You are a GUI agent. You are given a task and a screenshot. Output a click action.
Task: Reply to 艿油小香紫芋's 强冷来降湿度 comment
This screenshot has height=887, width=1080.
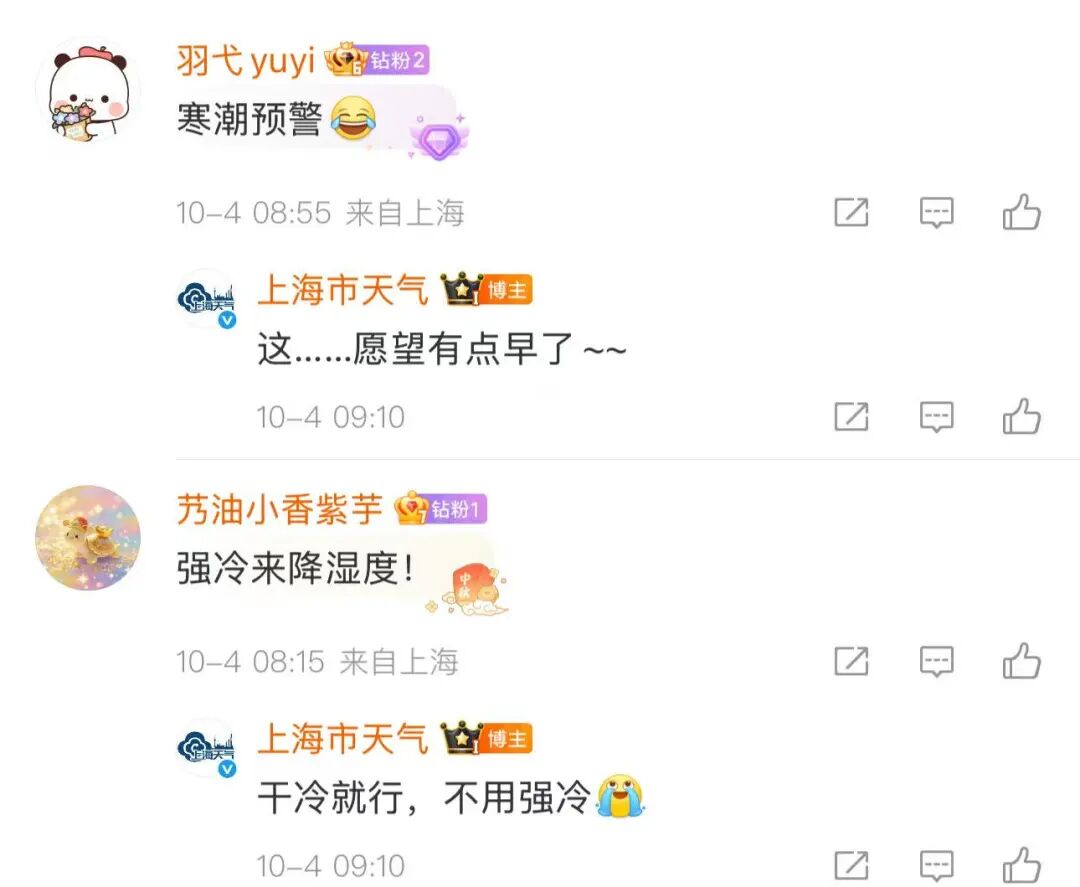pyautogui.click(x=936, y=661)
